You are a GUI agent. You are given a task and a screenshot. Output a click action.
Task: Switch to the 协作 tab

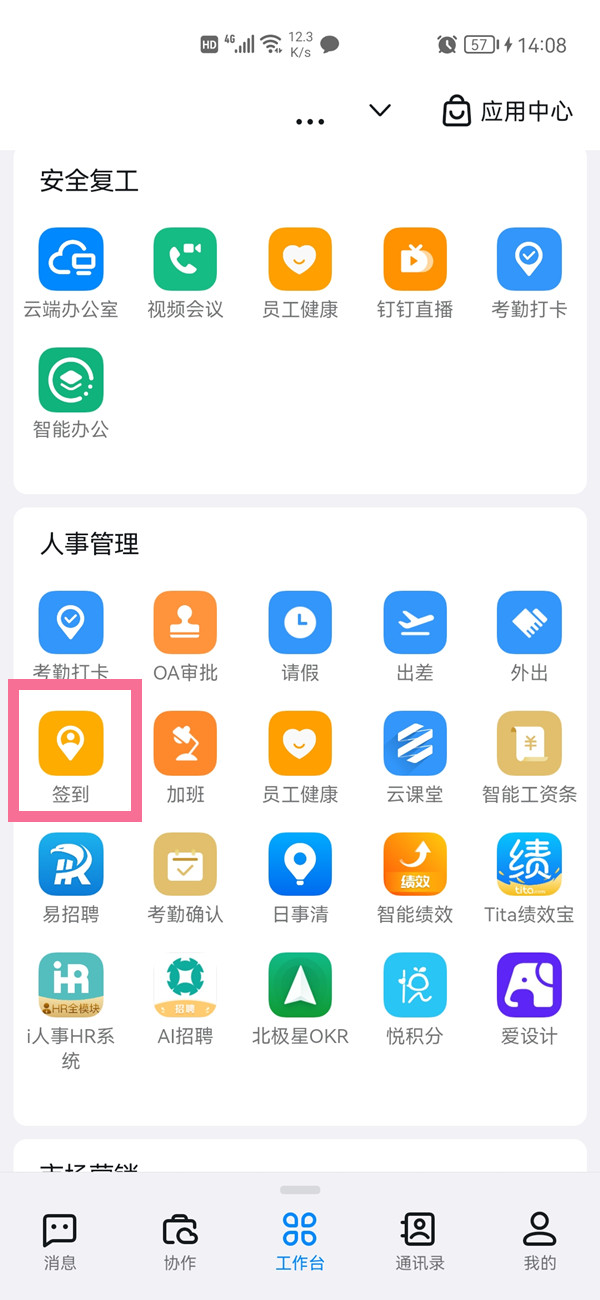(180, 1241)
